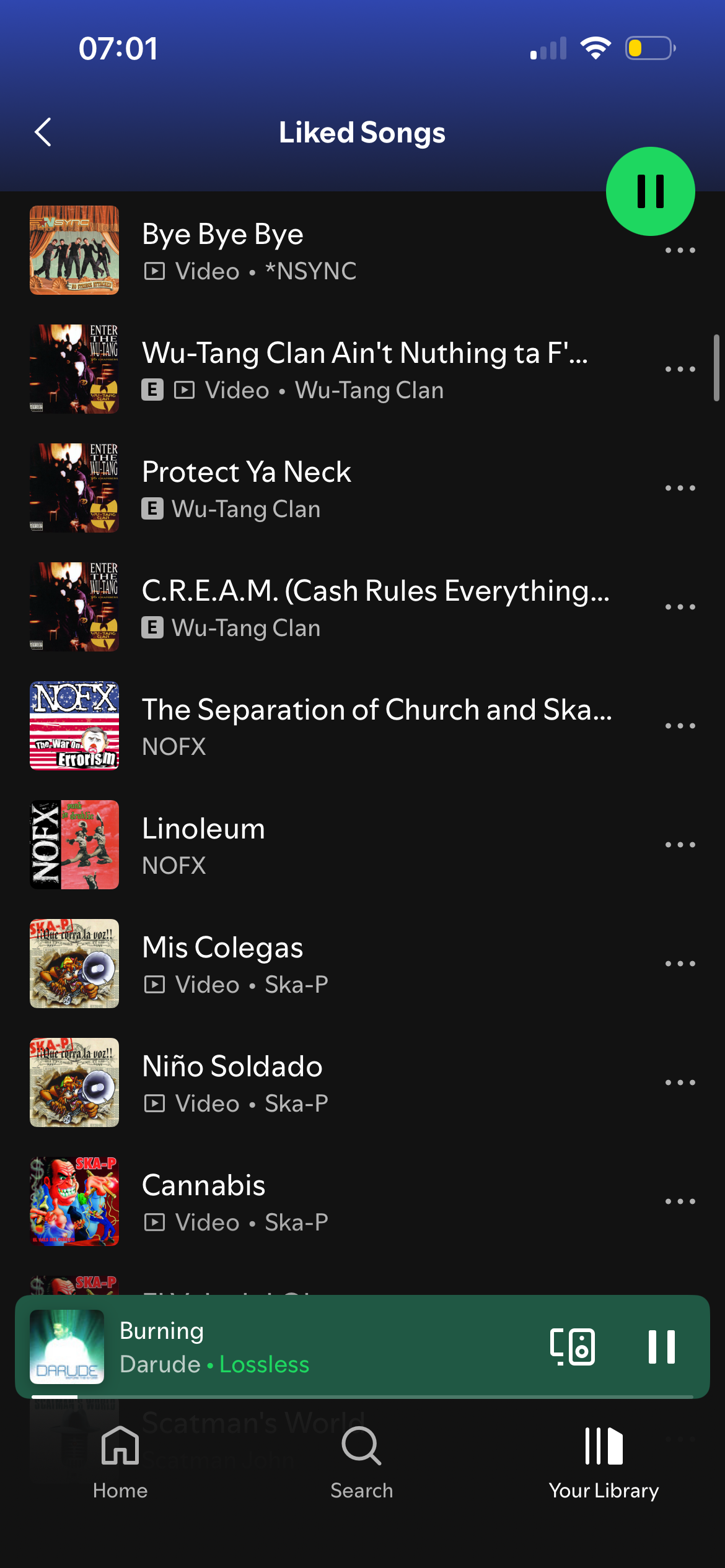The image size is (725, 1568).
Task: Pause playback with the green button
Action: click(x=650, y=191)
